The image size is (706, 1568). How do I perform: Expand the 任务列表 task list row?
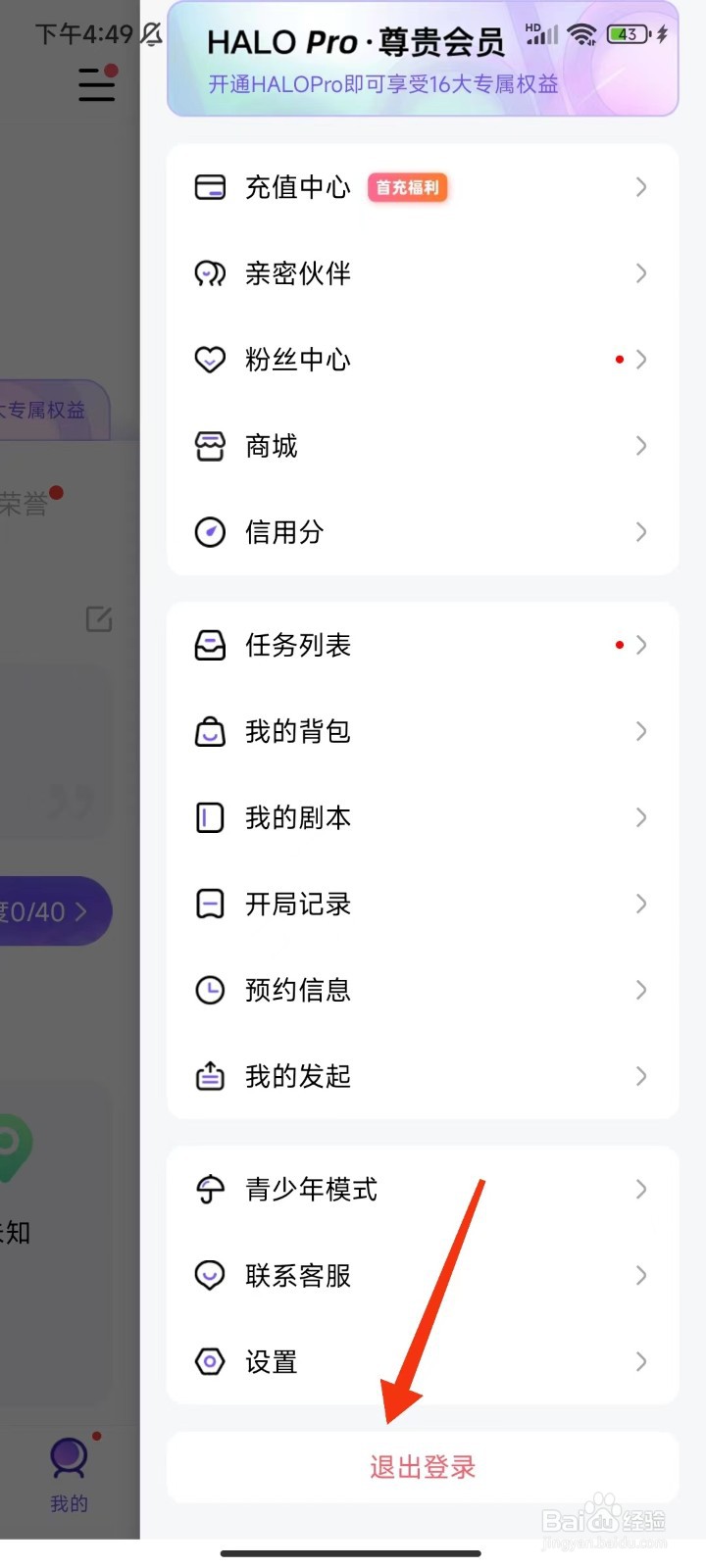click(422, 645)
